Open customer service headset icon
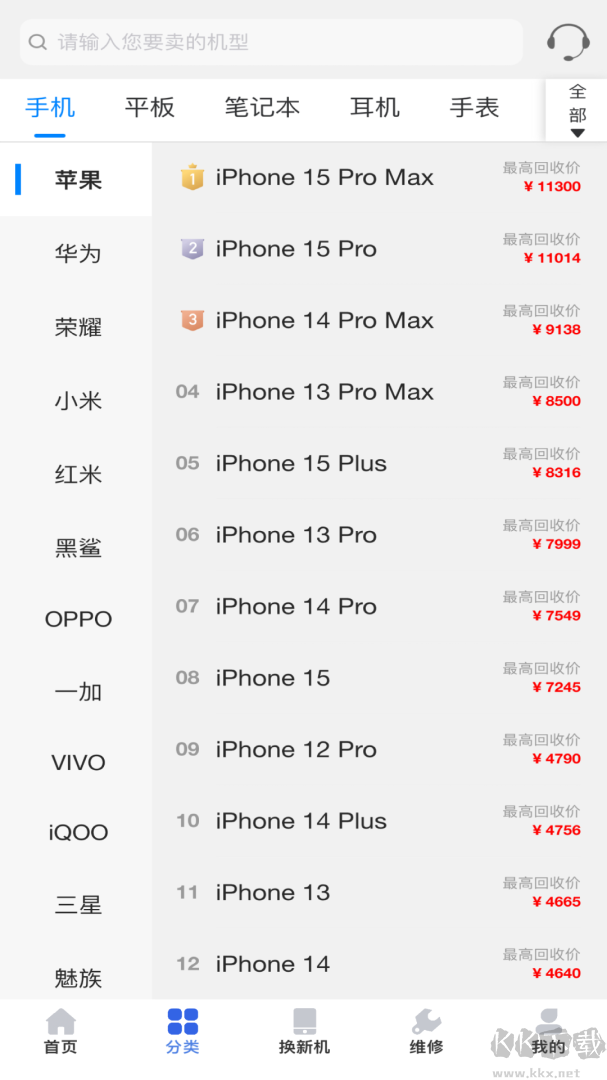This screenshot has height=1080, width=607. tap(568, 42)
